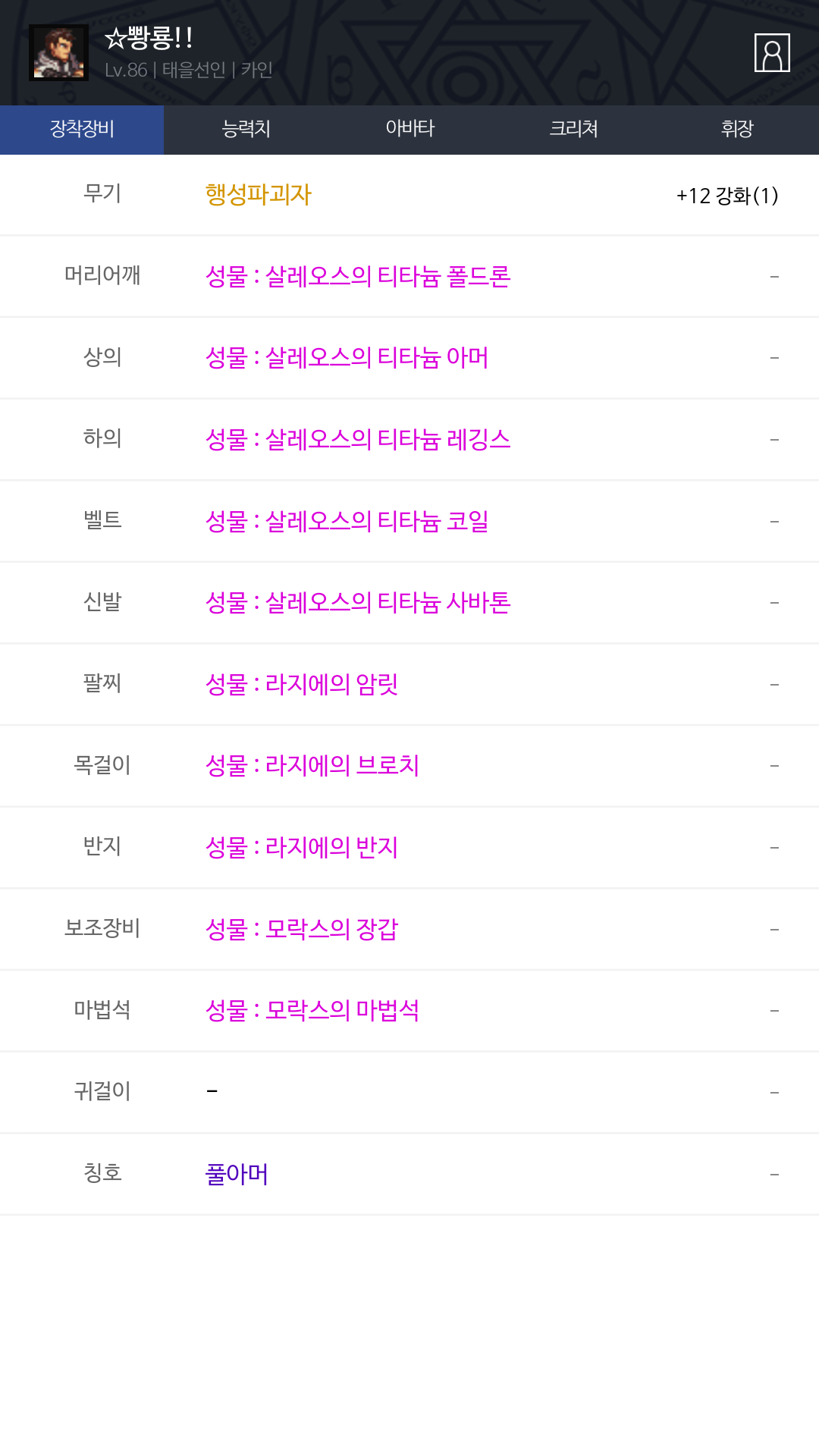The image size is (819, 1456).
Task: Open the 크리쳐 tab
Action: pos(573,130)
